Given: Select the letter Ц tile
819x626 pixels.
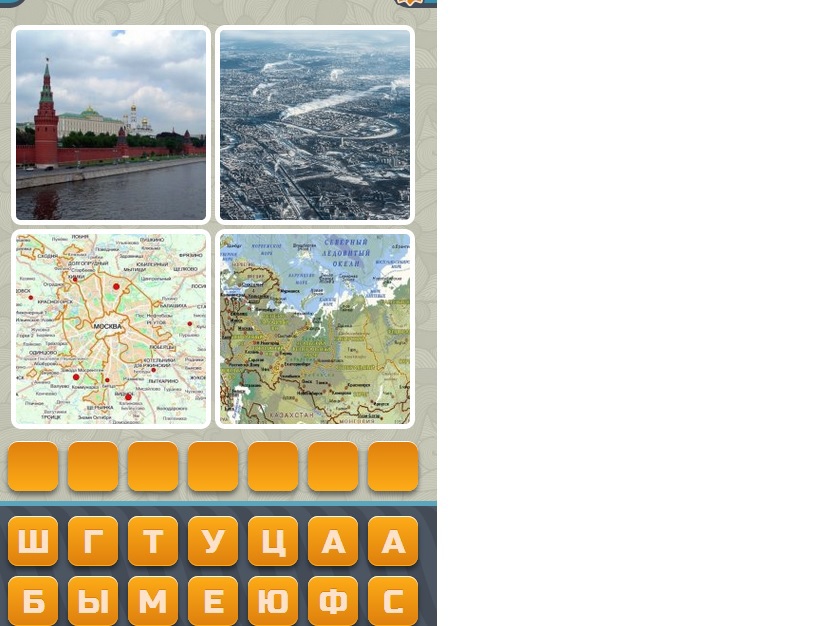Looking at the screenshot, I should click(x=273, y=541).
